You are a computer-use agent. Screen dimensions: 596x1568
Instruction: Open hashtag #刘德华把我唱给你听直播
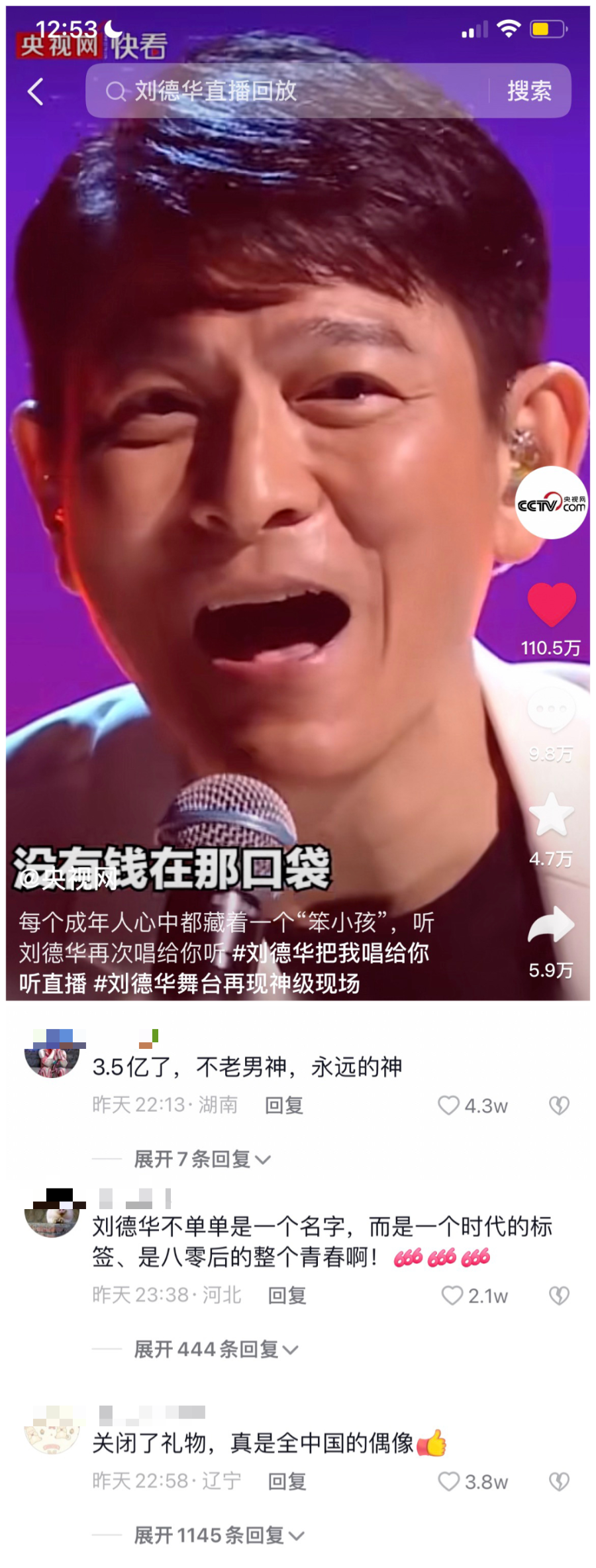(x=331, y=953)
